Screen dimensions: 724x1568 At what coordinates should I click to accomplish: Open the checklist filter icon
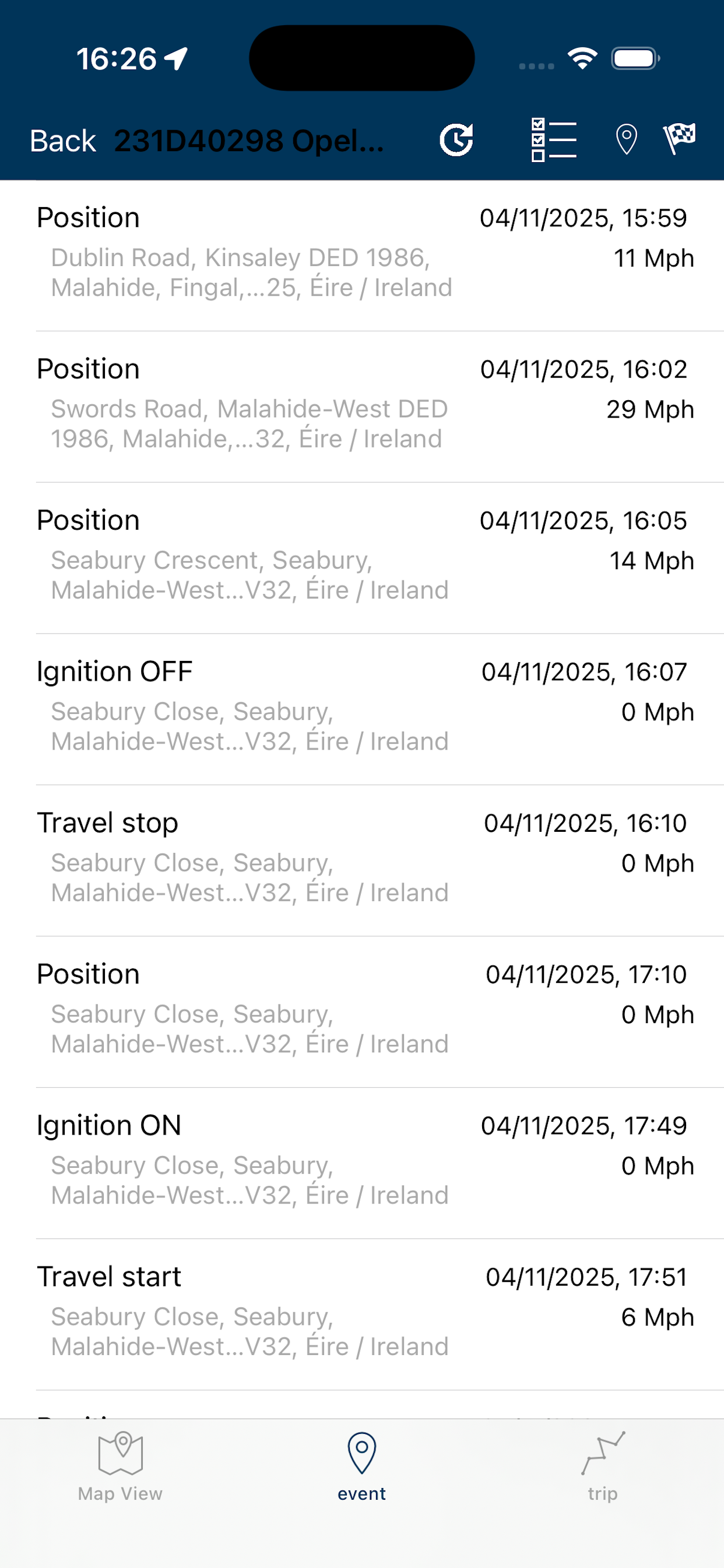553,140
